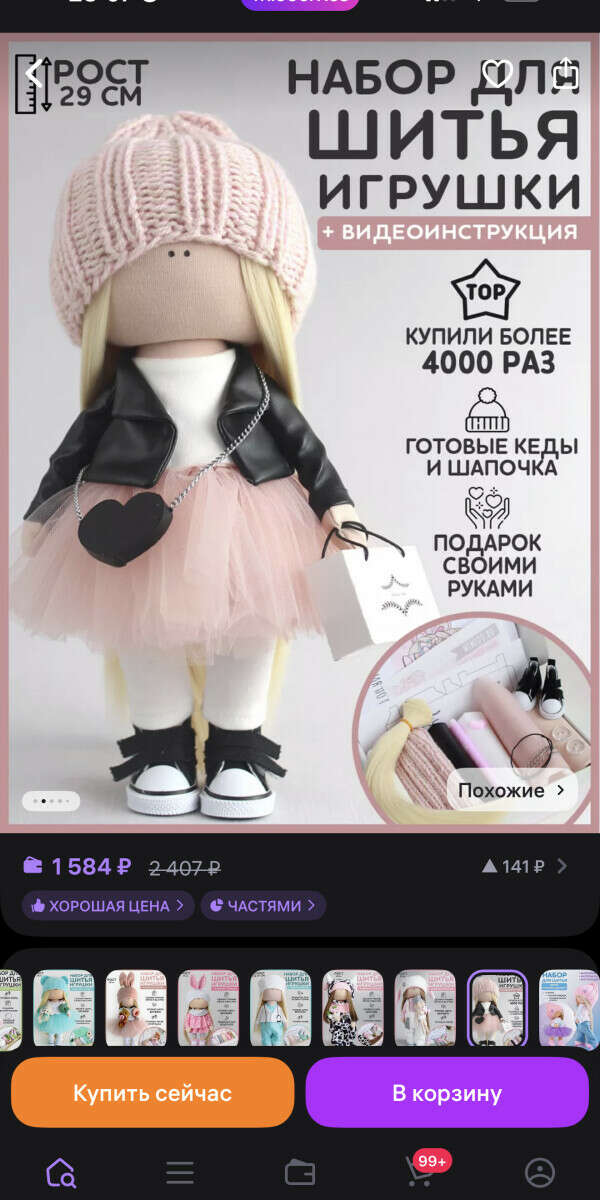Open the wallet tab
Screen dimensions: 600x1200
tap(300, 1172)
